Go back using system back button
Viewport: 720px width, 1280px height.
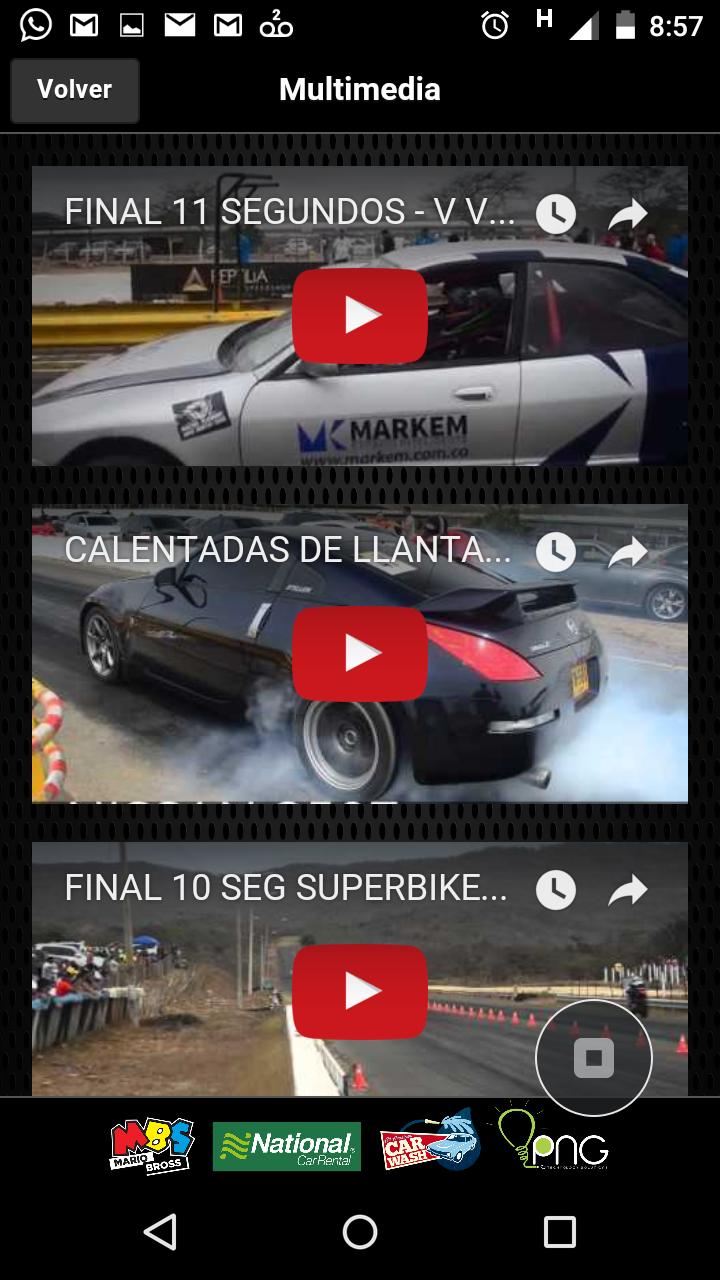(160, 1232)
